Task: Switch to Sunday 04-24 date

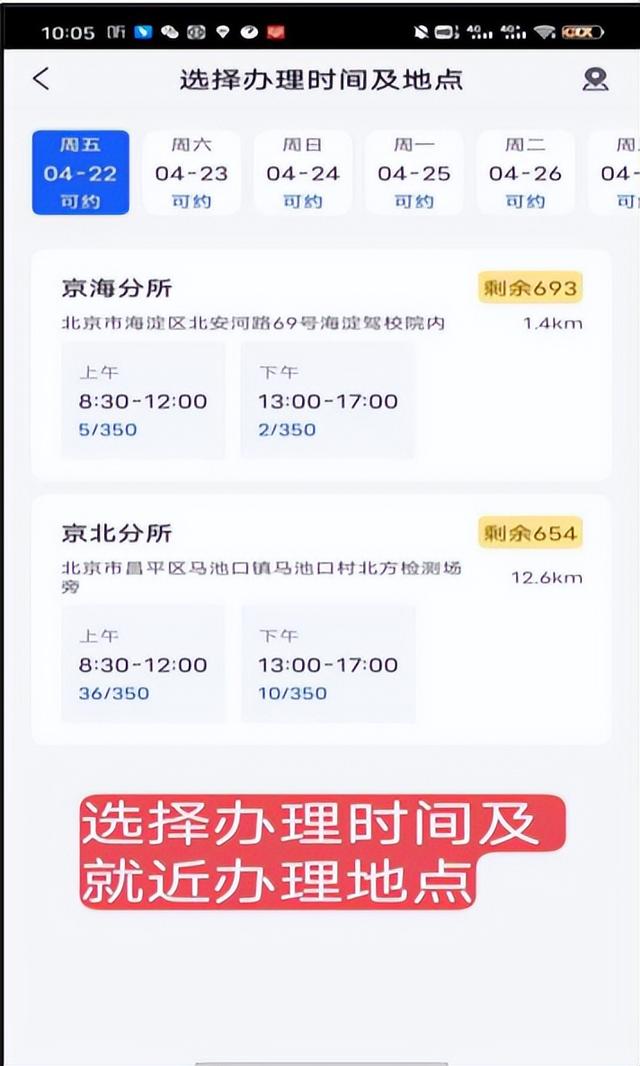Action: (x=303, y=173)
